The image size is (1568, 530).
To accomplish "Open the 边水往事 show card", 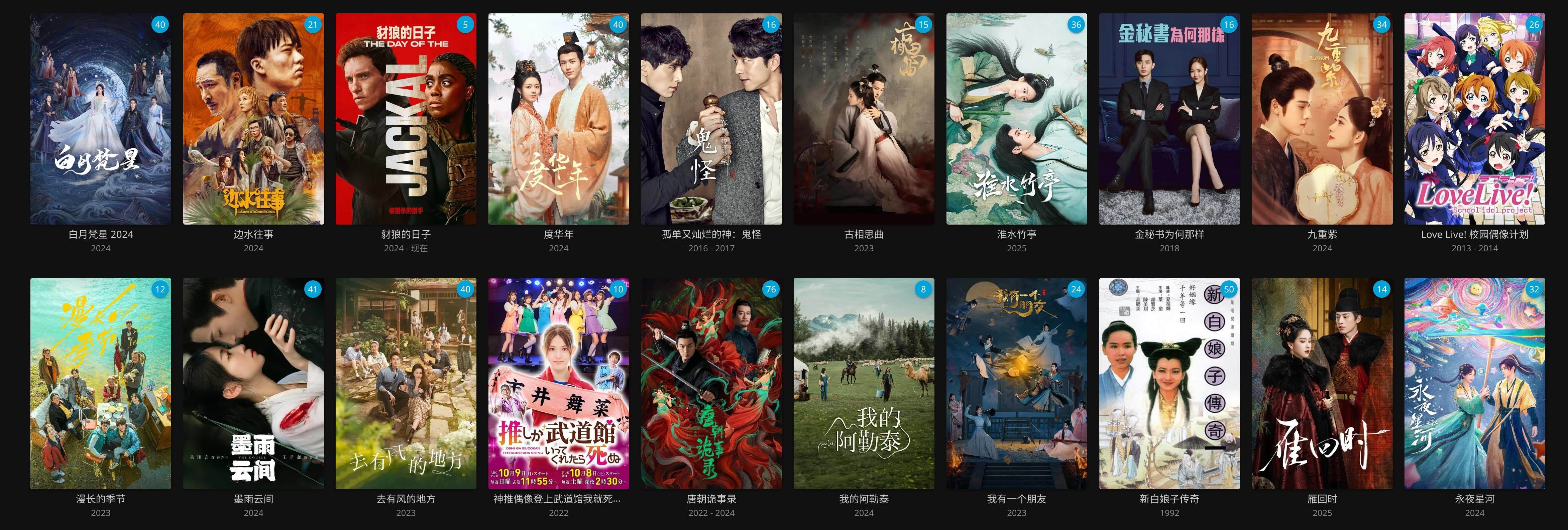I will [253, 119].
